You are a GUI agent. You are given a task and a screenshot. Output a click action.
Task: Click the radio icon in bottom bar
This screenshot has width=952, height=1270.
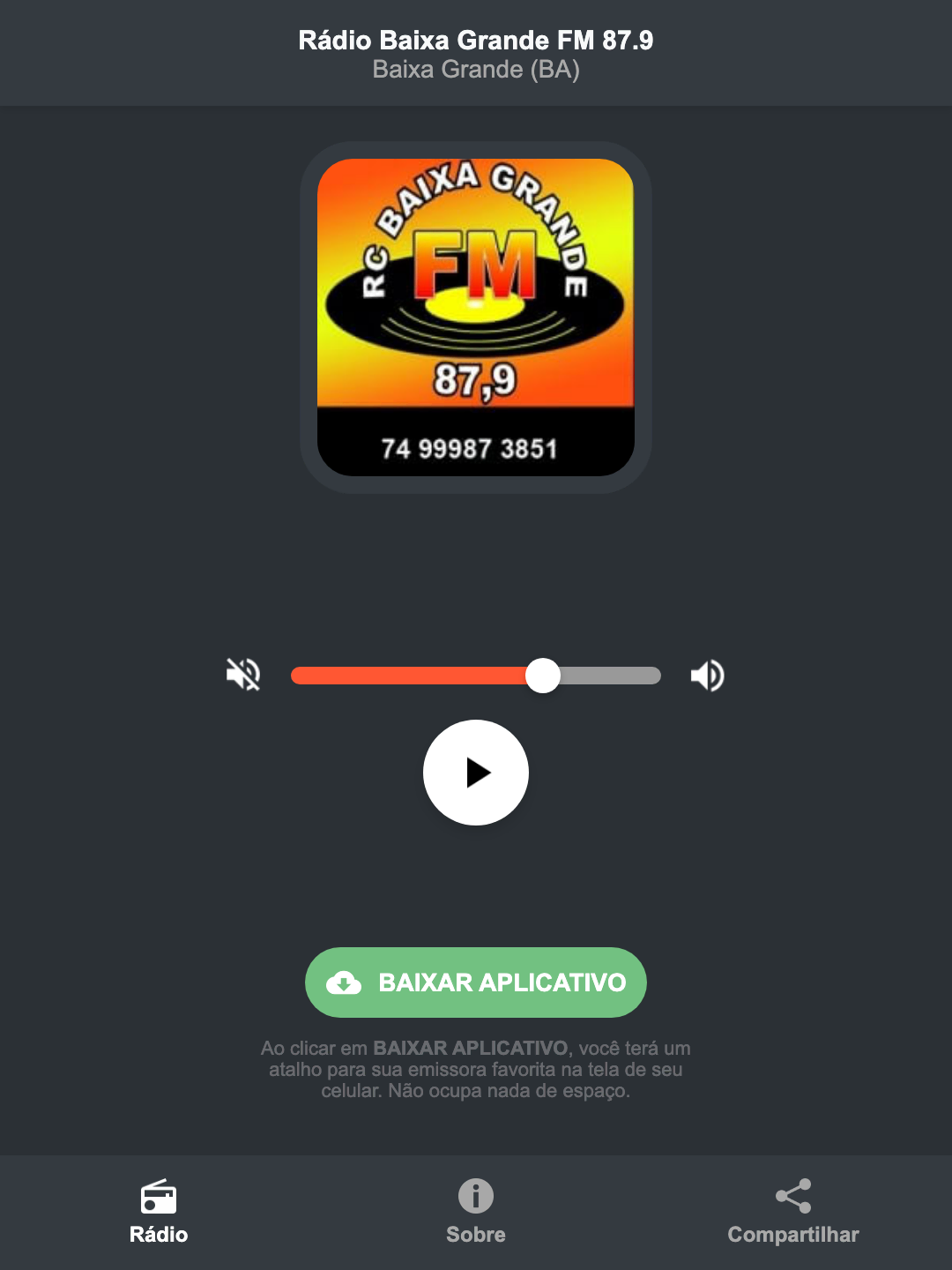pyautogui.click(x=159, y=1199)
